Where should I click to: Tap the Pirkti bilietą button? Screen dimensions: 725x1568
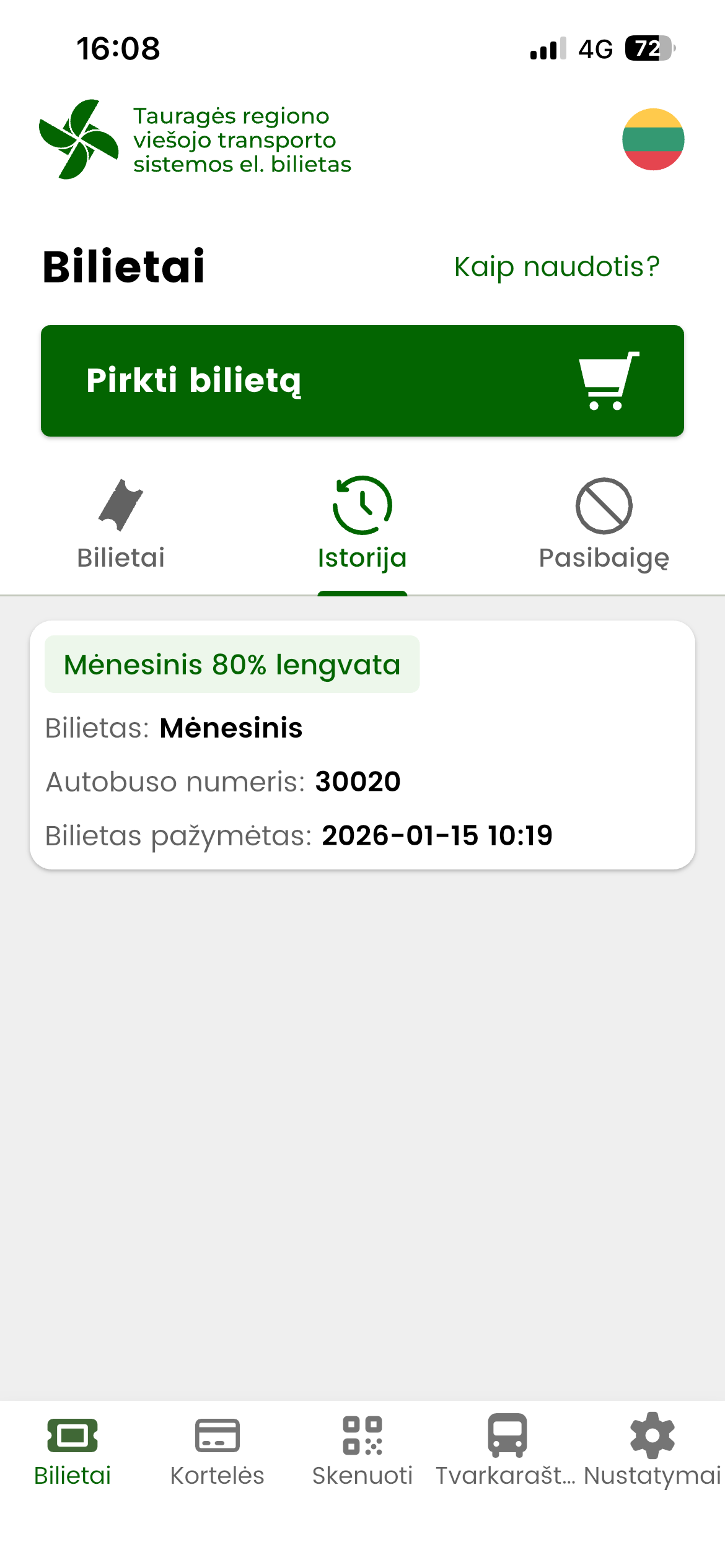[x=362, y=381]
